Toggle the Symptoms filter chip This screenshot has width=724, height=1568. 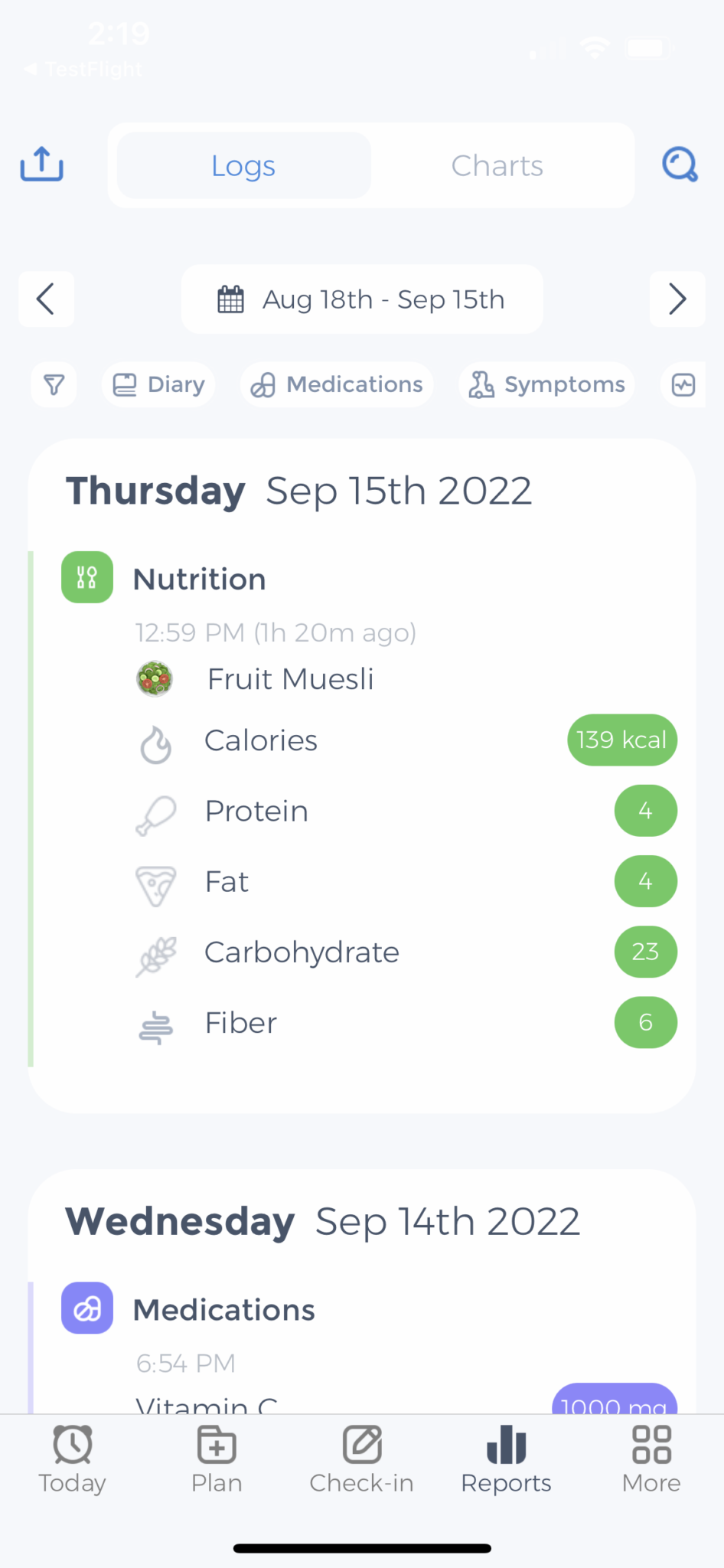pos(545,384)
